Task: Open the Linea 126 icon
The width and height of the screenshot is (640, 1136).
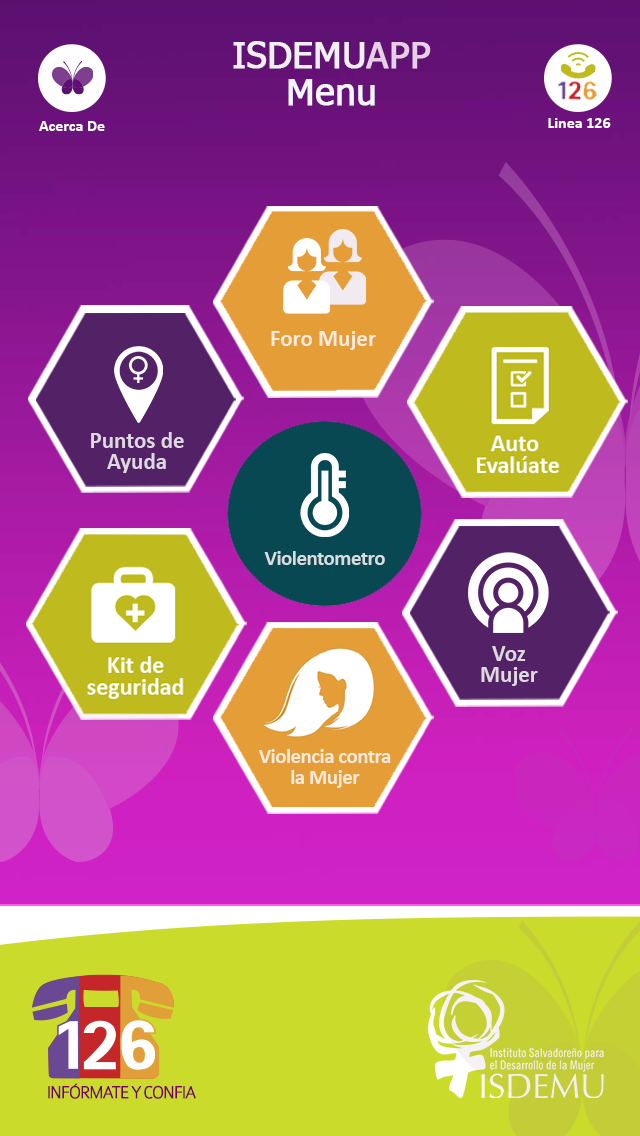Action: click(x=578, y=78)
